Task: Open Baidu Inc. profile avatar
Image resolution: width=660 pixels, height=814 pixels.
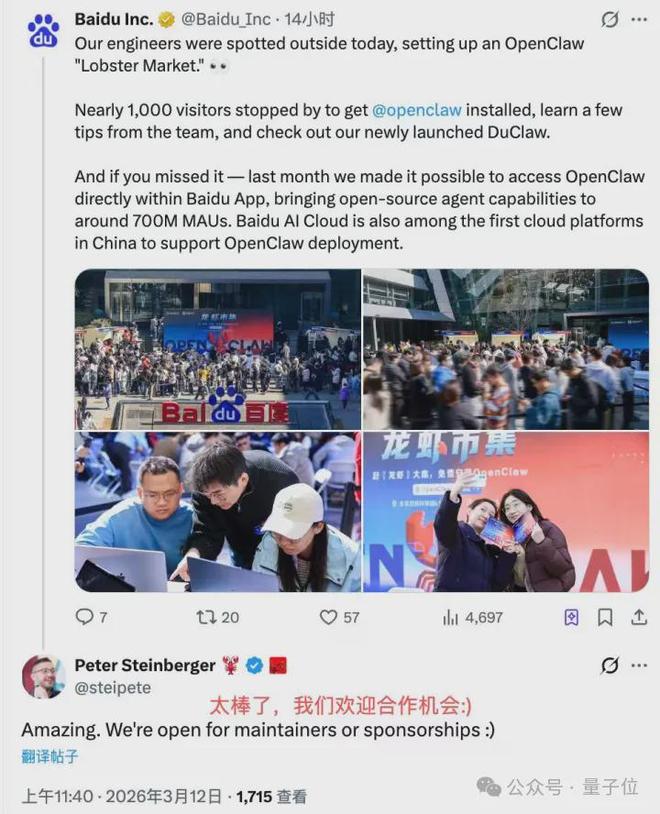Action: [43, 31]
